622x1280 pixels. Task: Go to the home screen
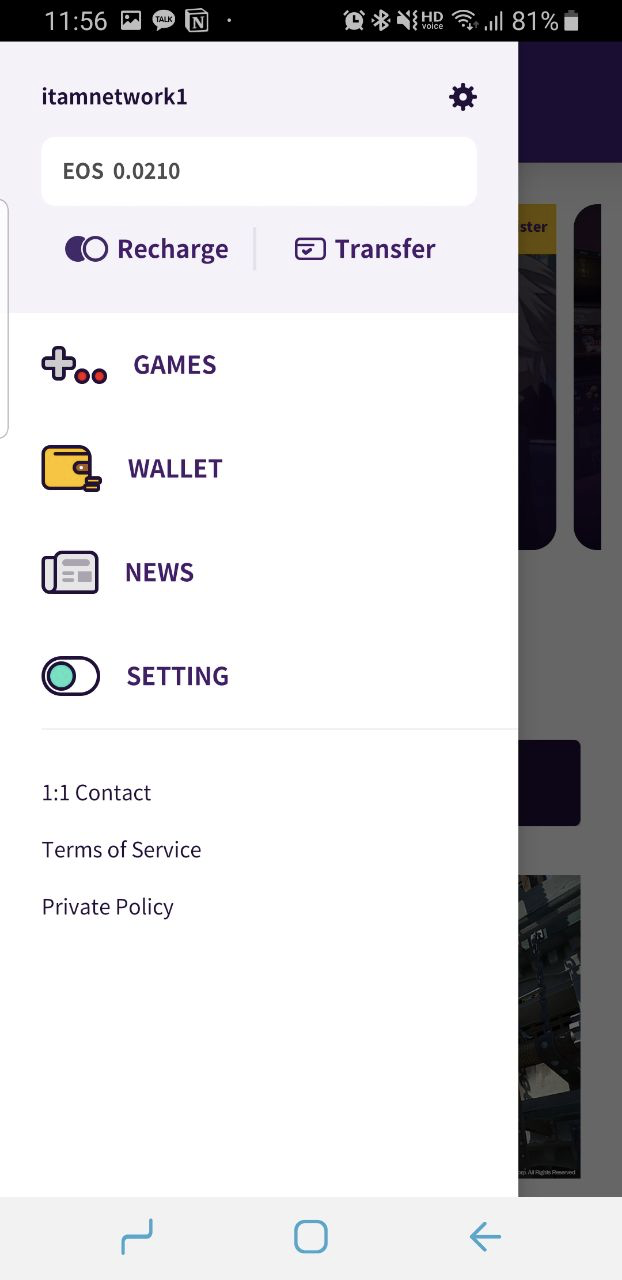coord(311,1237)
